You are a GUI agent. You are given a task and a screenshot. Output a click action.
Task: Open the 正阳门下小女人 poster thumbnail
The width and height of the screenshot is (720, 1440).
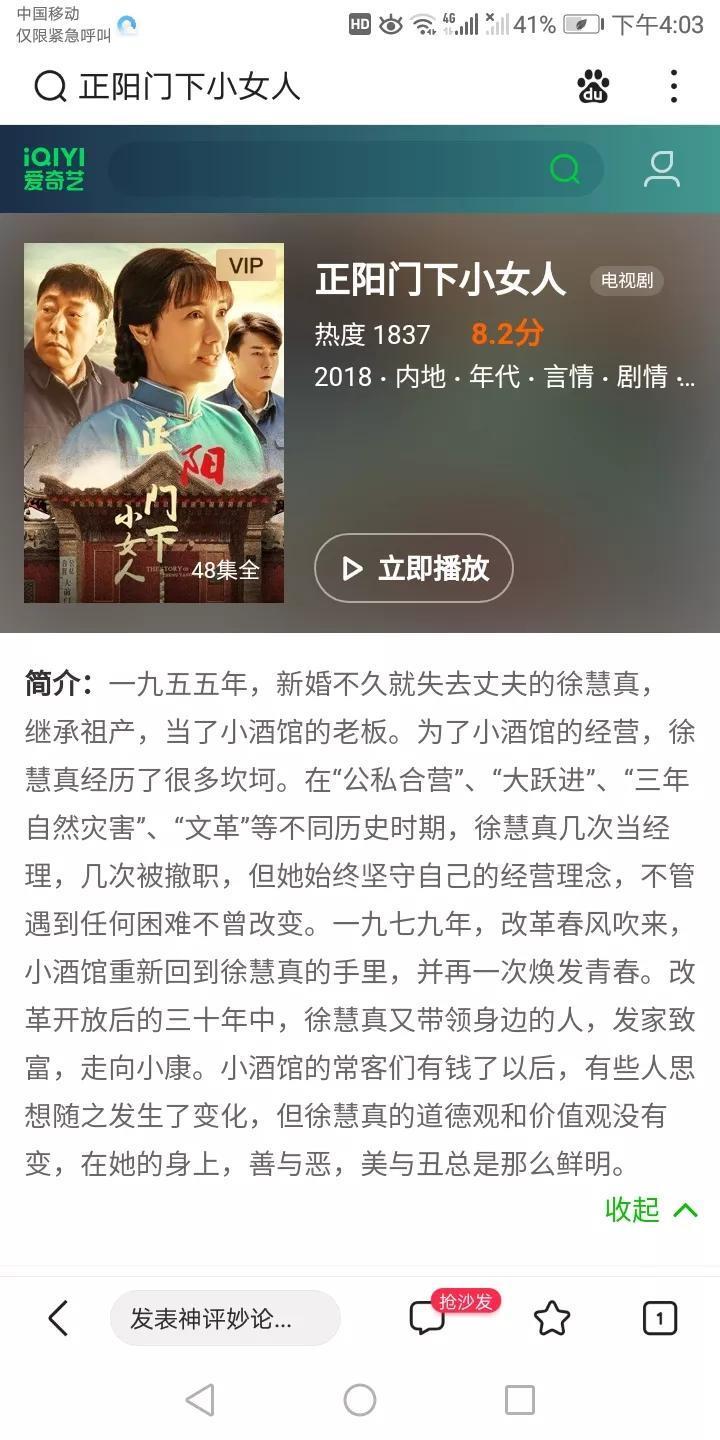pyautogui.click(x=154, y=423)
